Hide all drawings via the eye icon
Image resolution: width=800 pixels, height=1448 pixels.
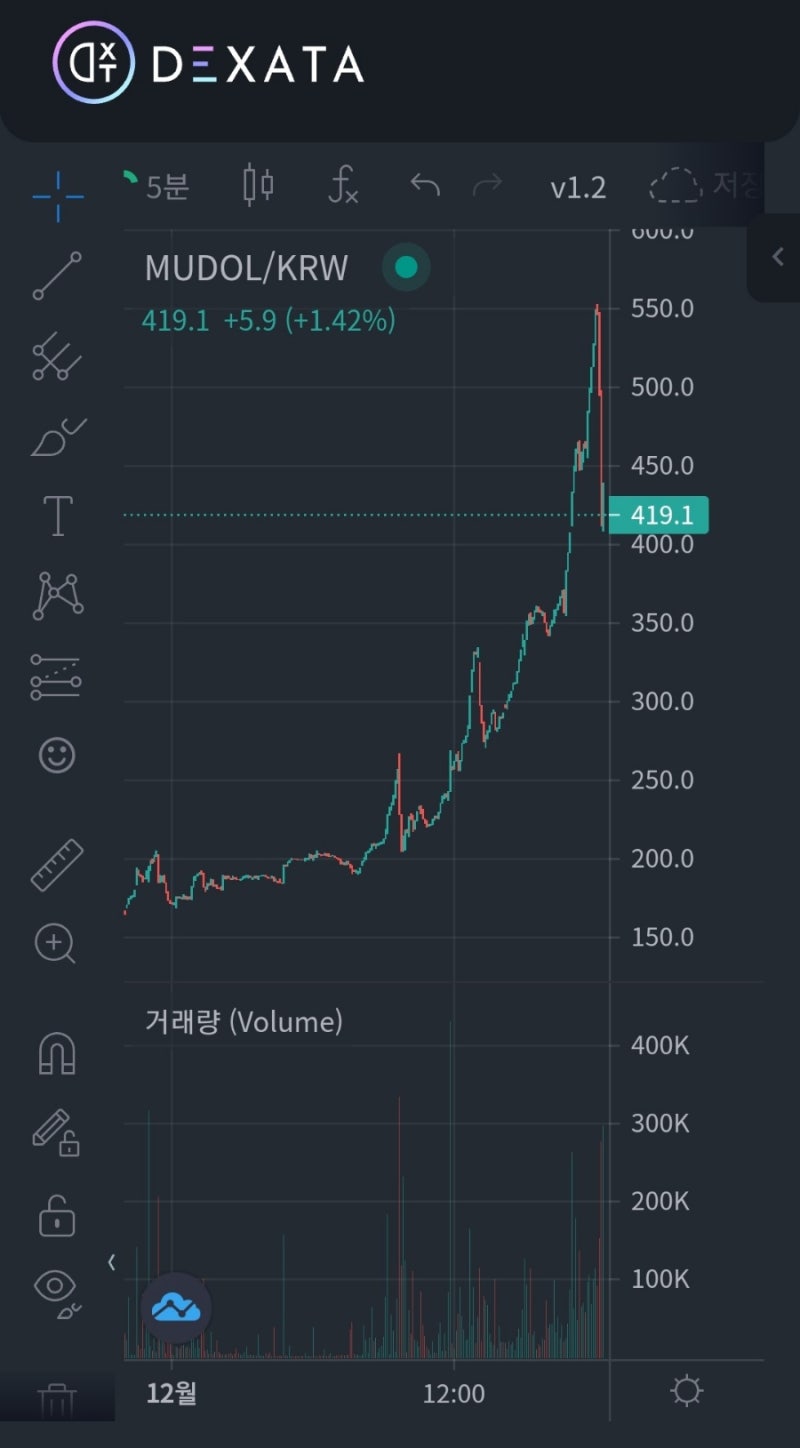[x=57, y=1292]
